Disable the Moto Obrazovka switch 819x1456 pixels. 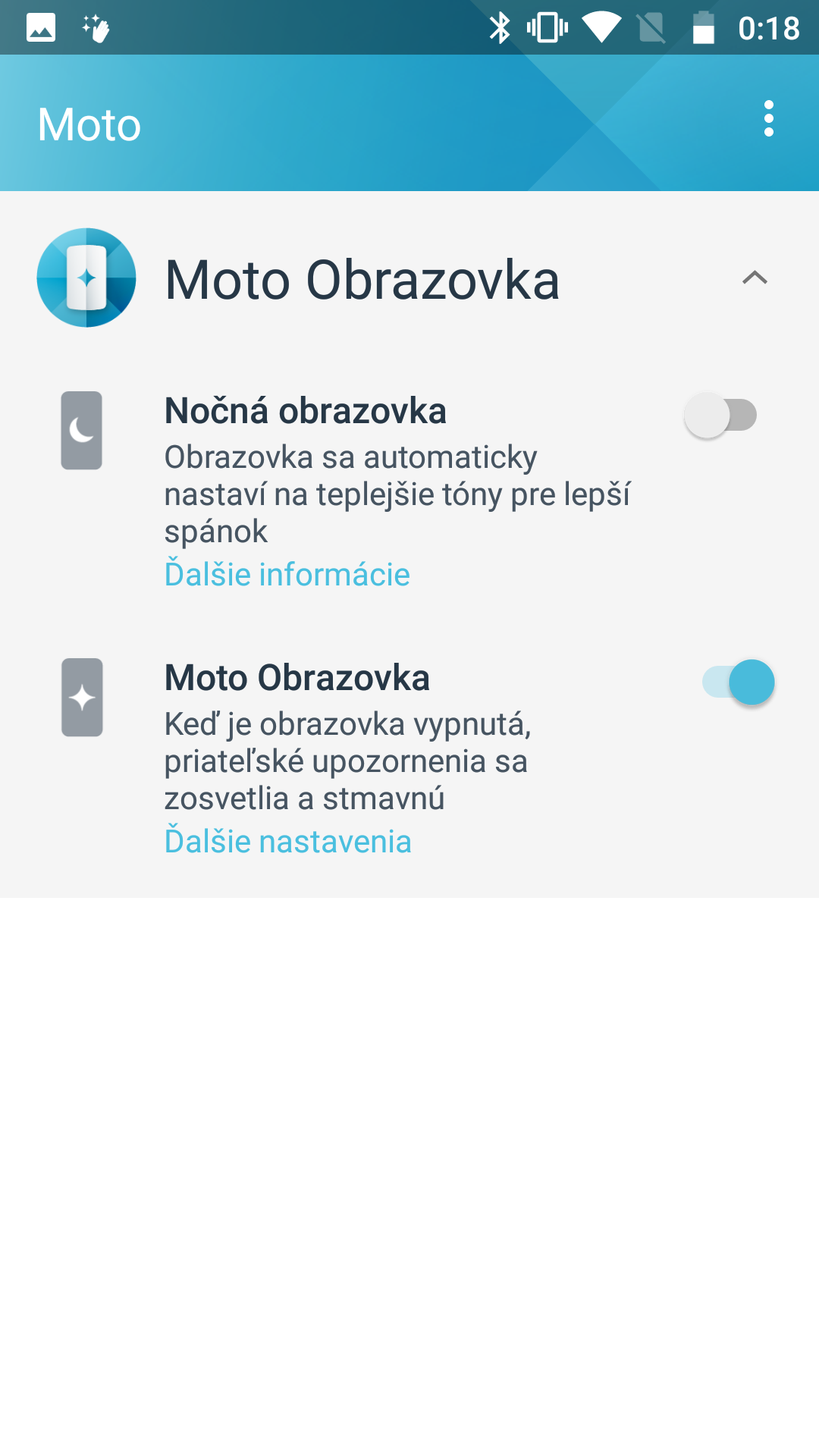tap(738, 682)
